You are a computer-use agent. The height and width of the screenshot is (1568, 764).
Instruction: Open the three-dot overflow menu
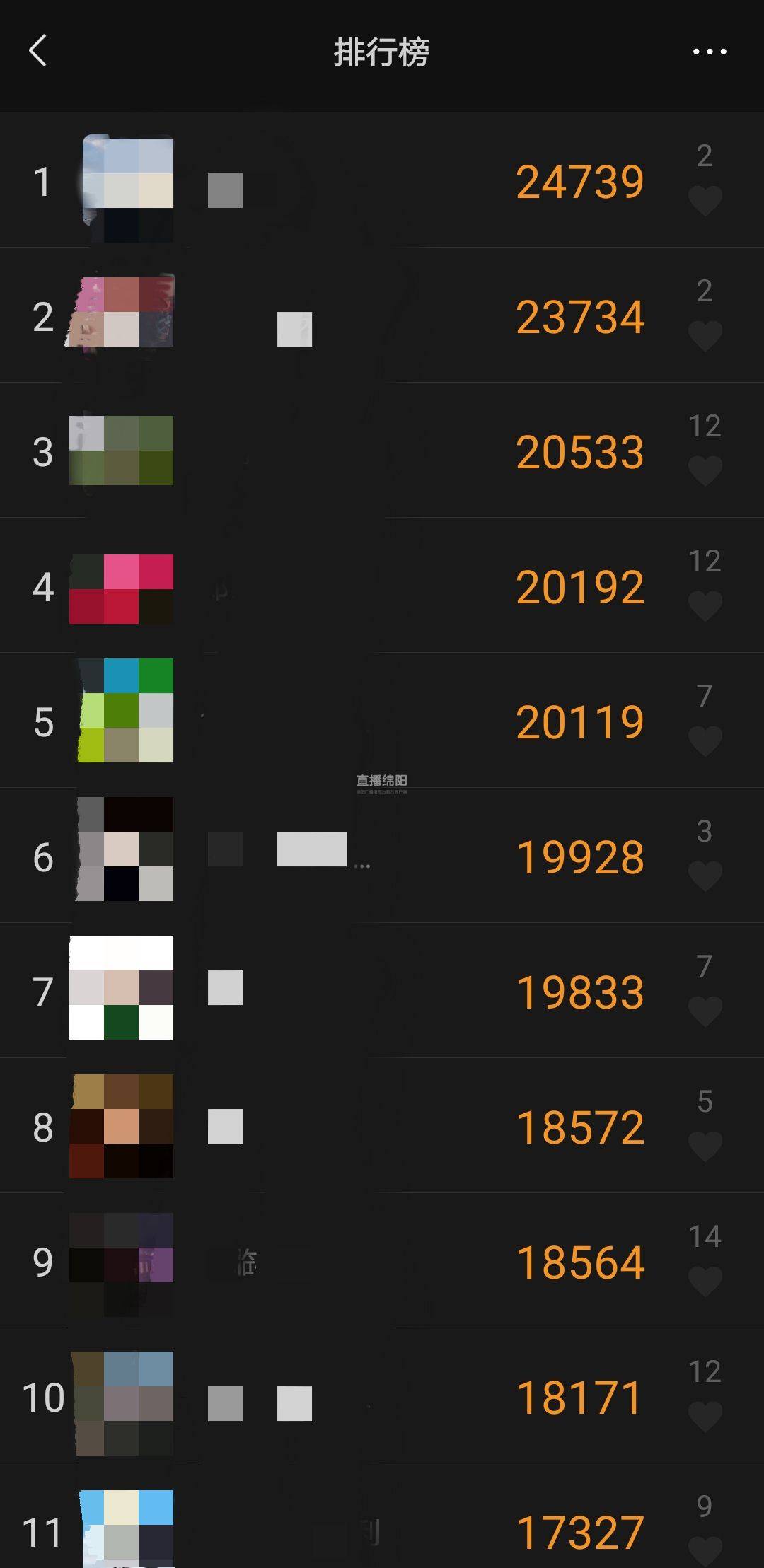coord(709,51)
